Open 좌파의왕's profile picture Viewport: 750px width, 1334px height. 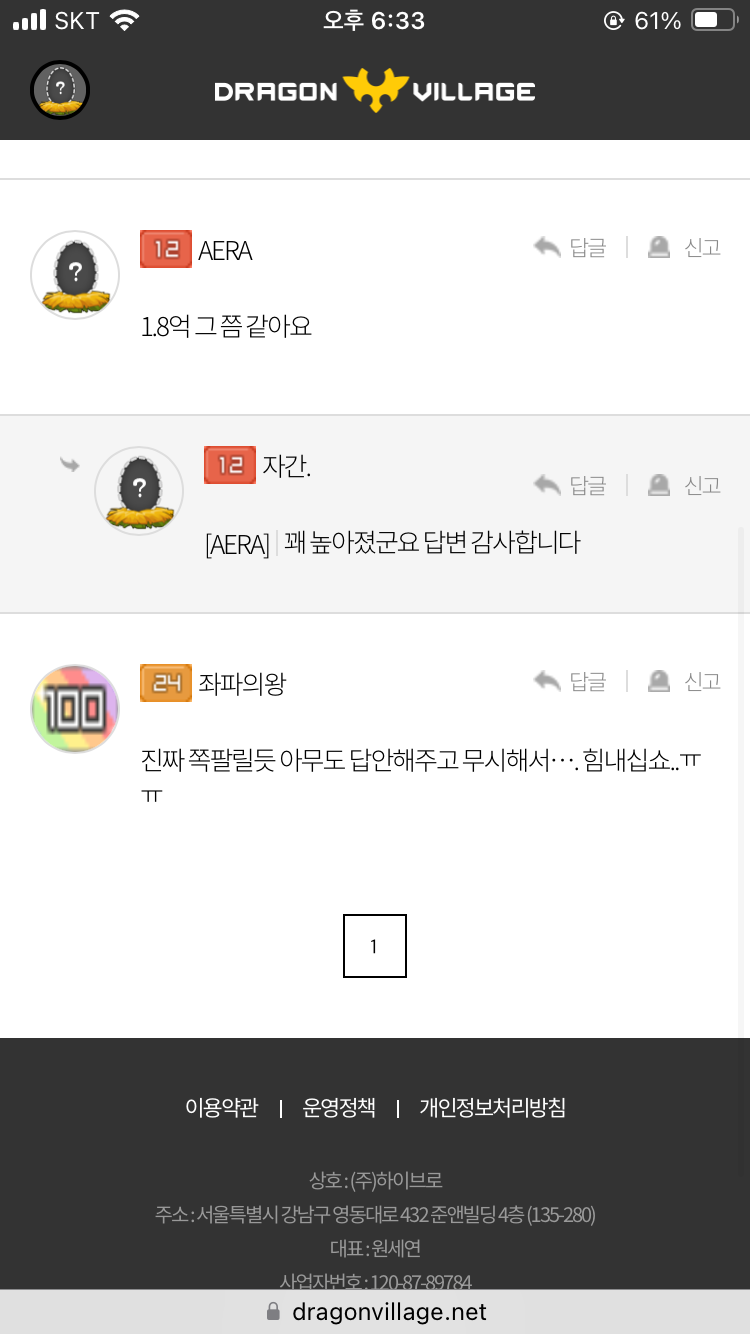[x=75, y=709]
